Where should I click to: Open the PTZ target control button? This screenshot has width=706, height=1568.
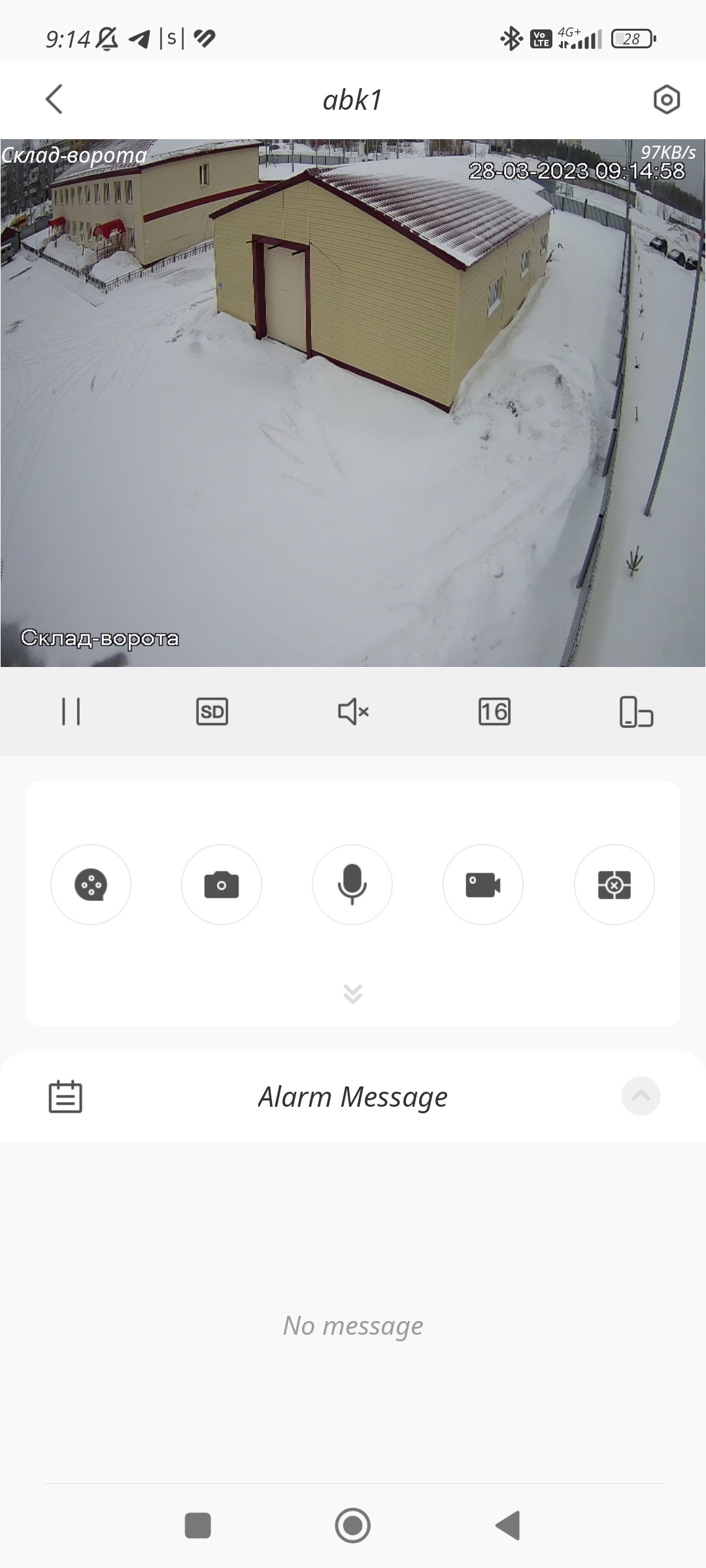click(614, 885)
